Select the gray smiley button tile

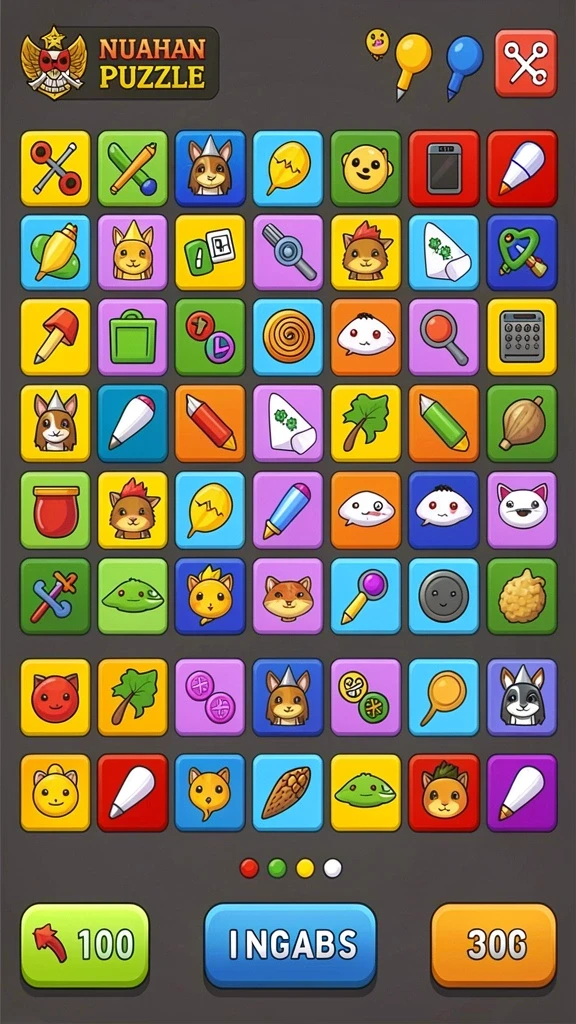pos(444,596)
